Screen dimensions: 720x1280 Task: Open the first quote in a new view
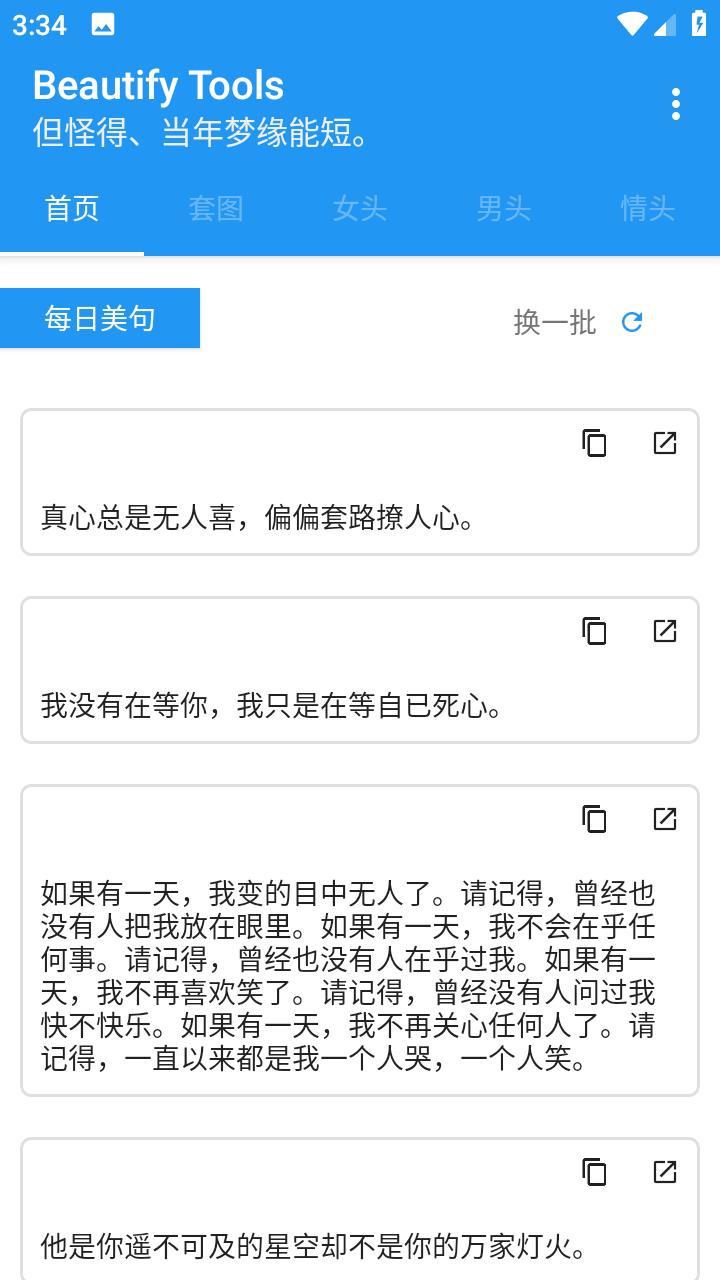click(x=665, y=443)
